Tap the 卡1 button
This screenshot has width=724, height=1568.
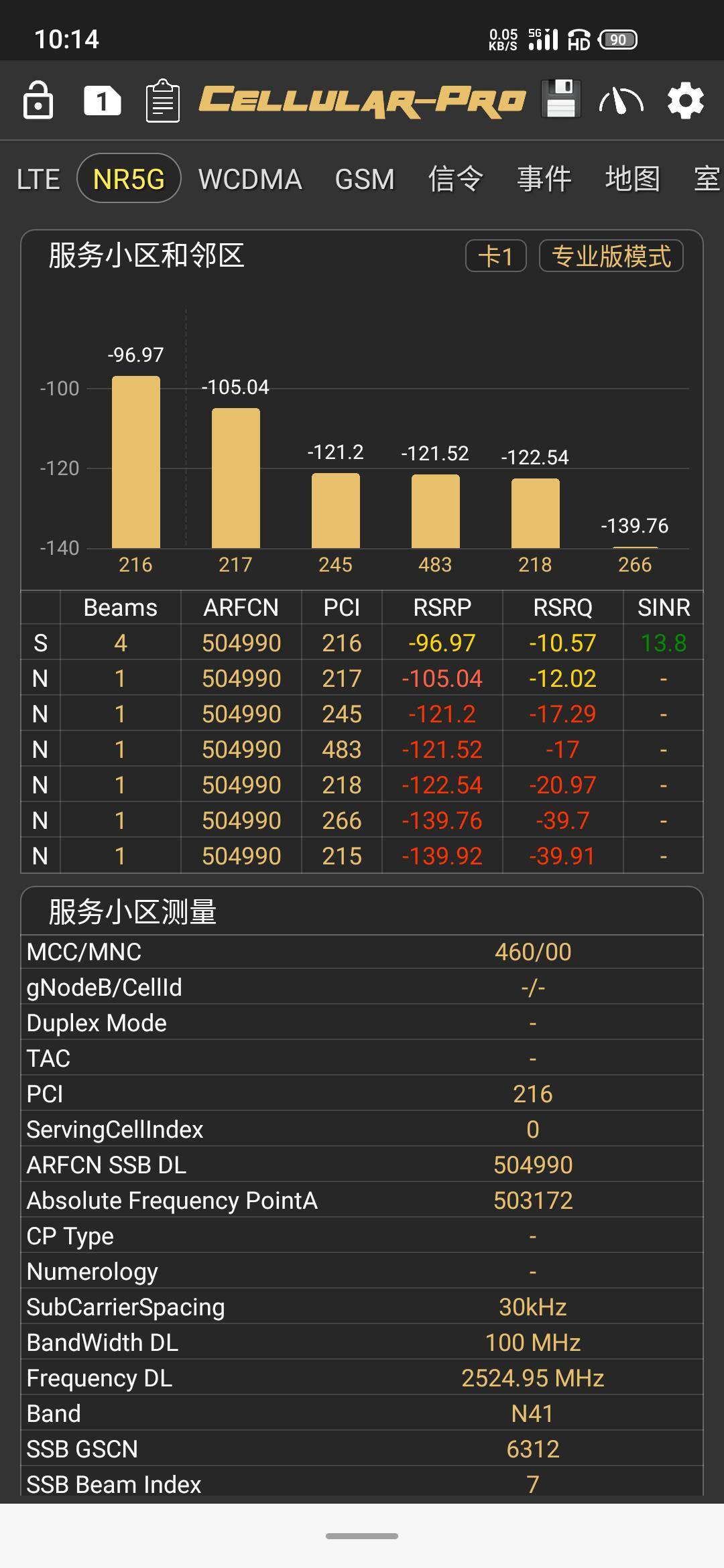pyautogui.click(x=495, y=256)
